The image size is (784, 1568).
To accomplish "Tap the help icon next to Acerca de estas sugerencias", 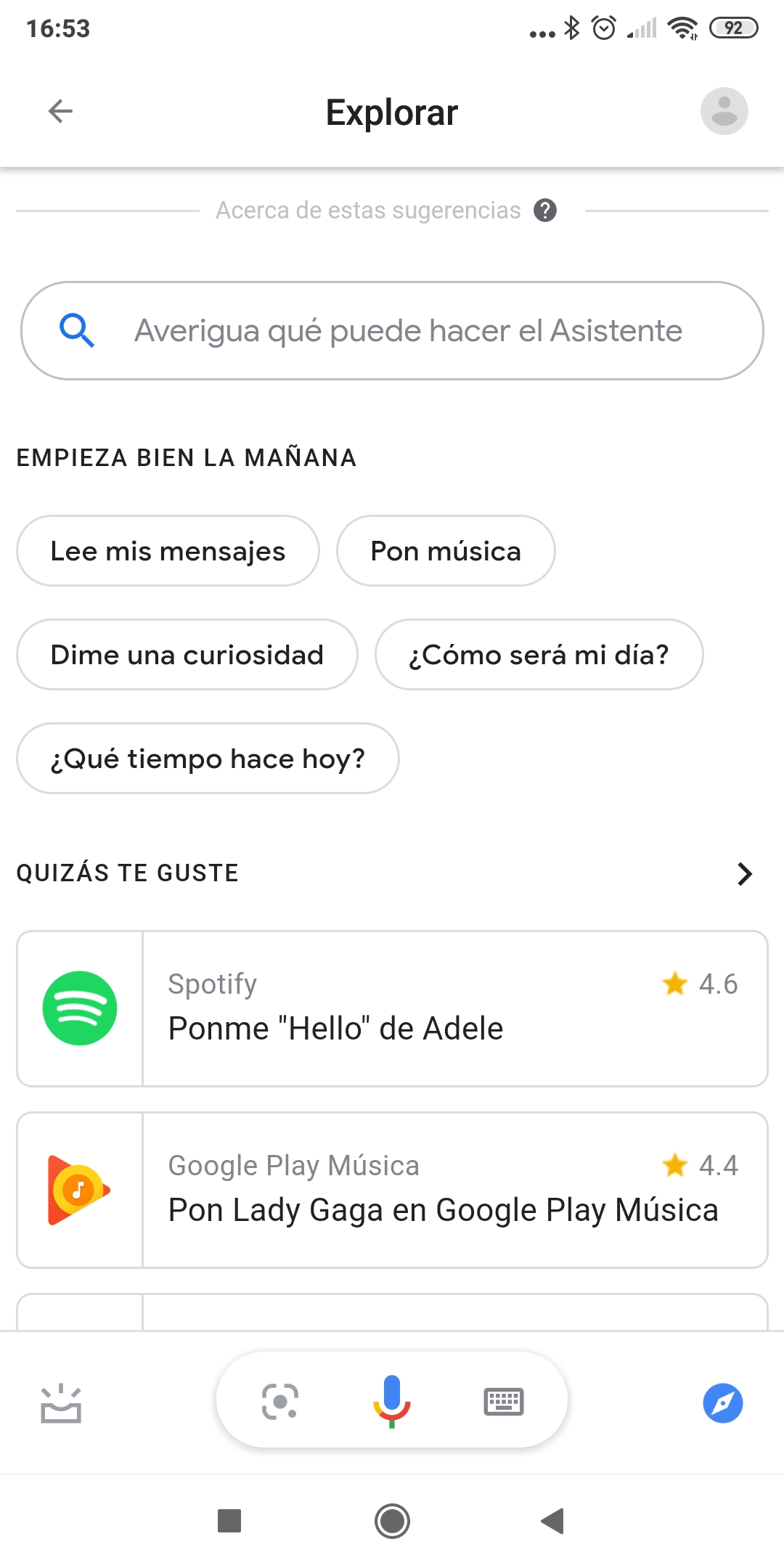I will (x=545, y=211).
